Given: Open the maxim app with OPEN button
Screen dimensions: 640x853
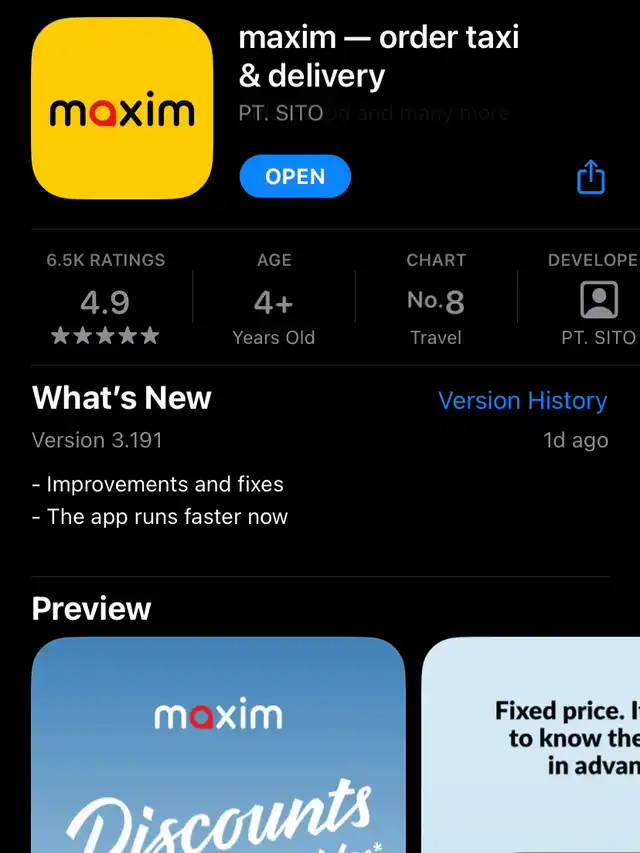Looking at the screenshot, I should point(295,176).
